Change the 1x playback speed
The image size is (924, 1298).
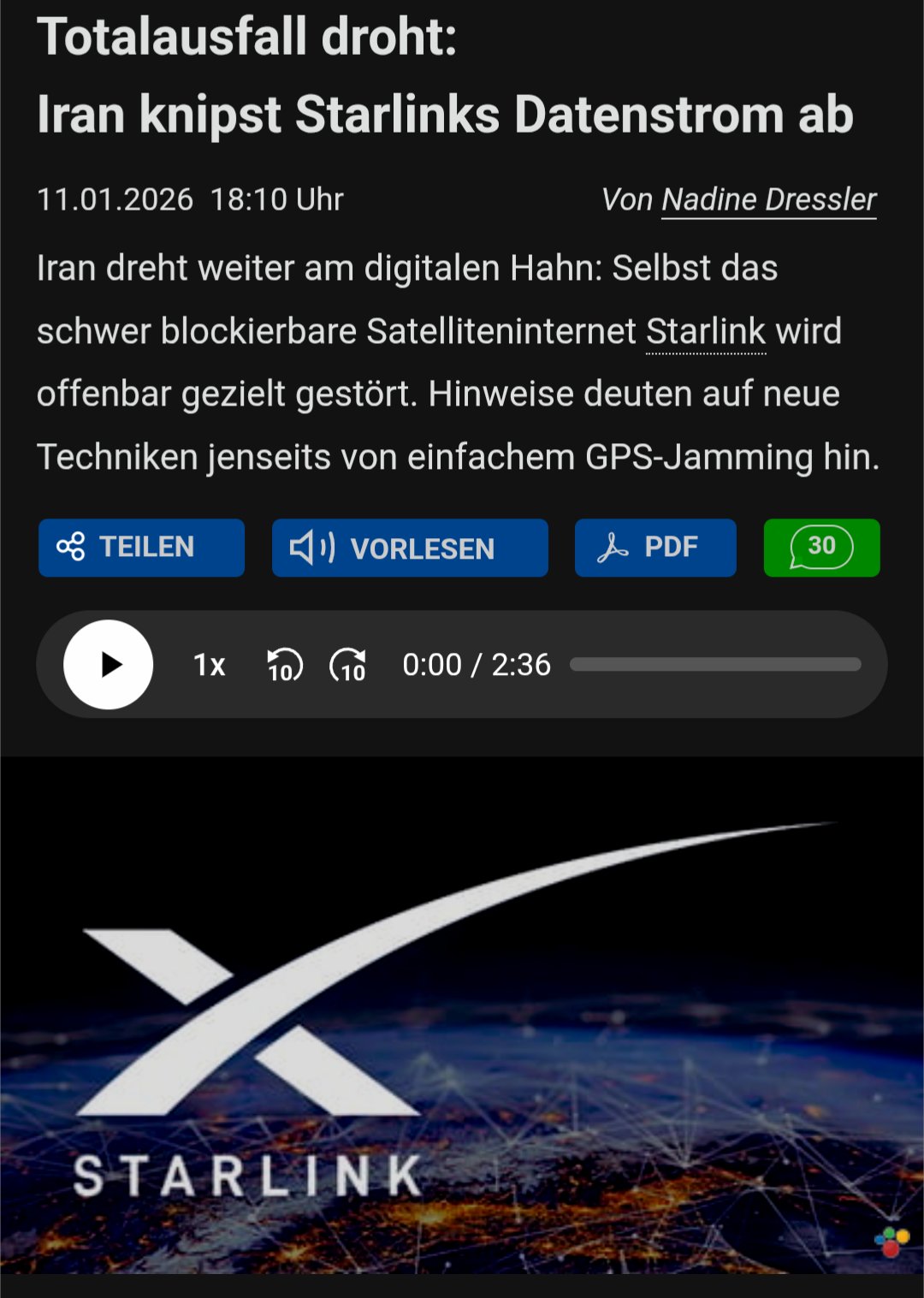pos(209,665)
